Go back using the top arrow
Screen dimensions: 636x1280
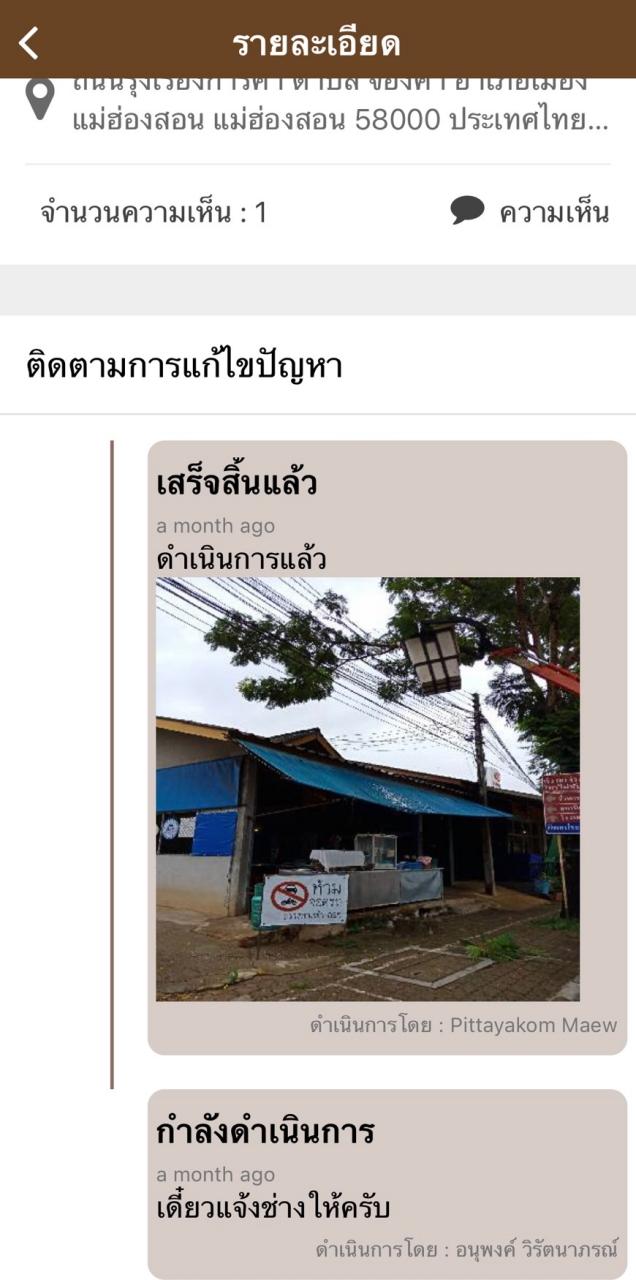(x=29, y=43)
